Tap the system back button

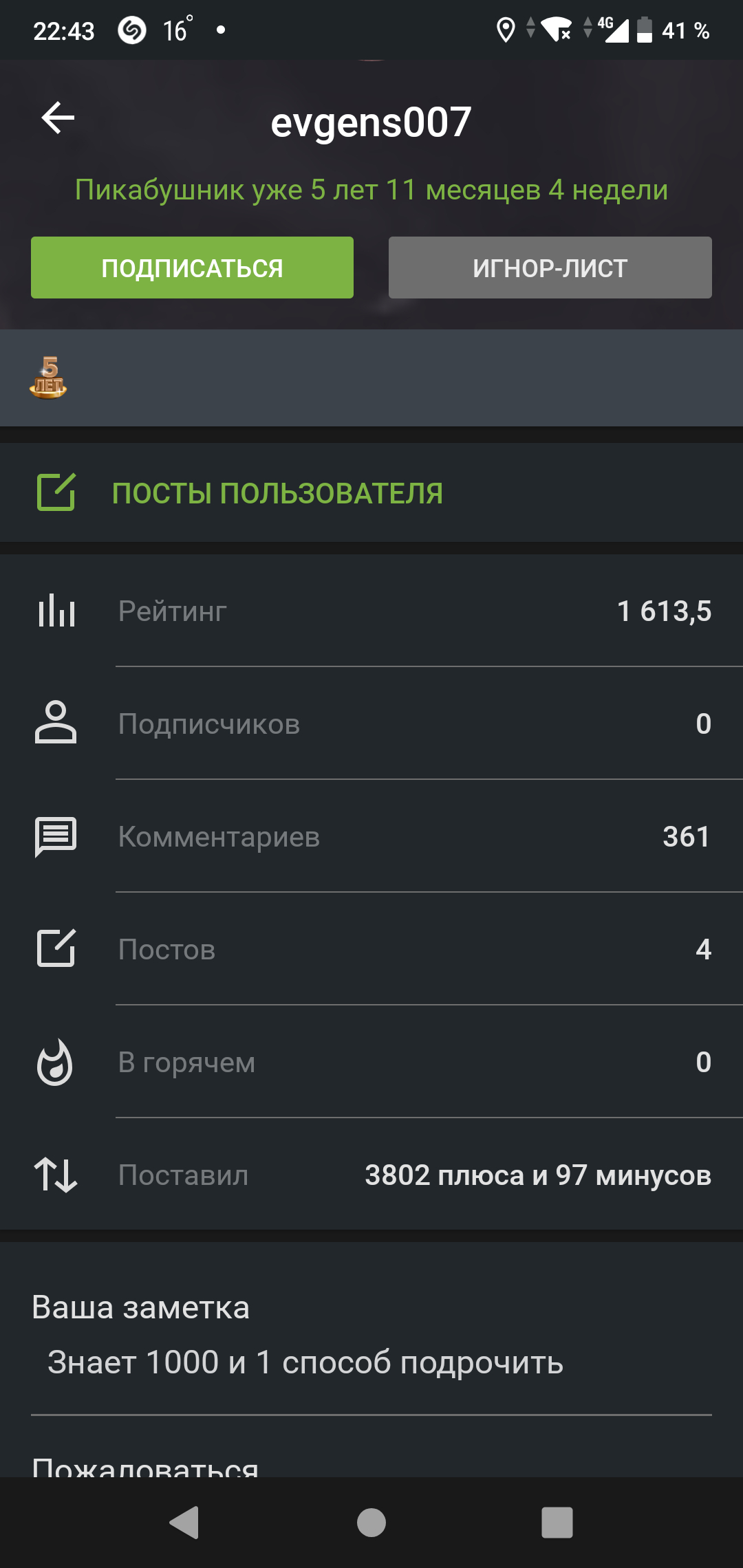pos(184,1522)
